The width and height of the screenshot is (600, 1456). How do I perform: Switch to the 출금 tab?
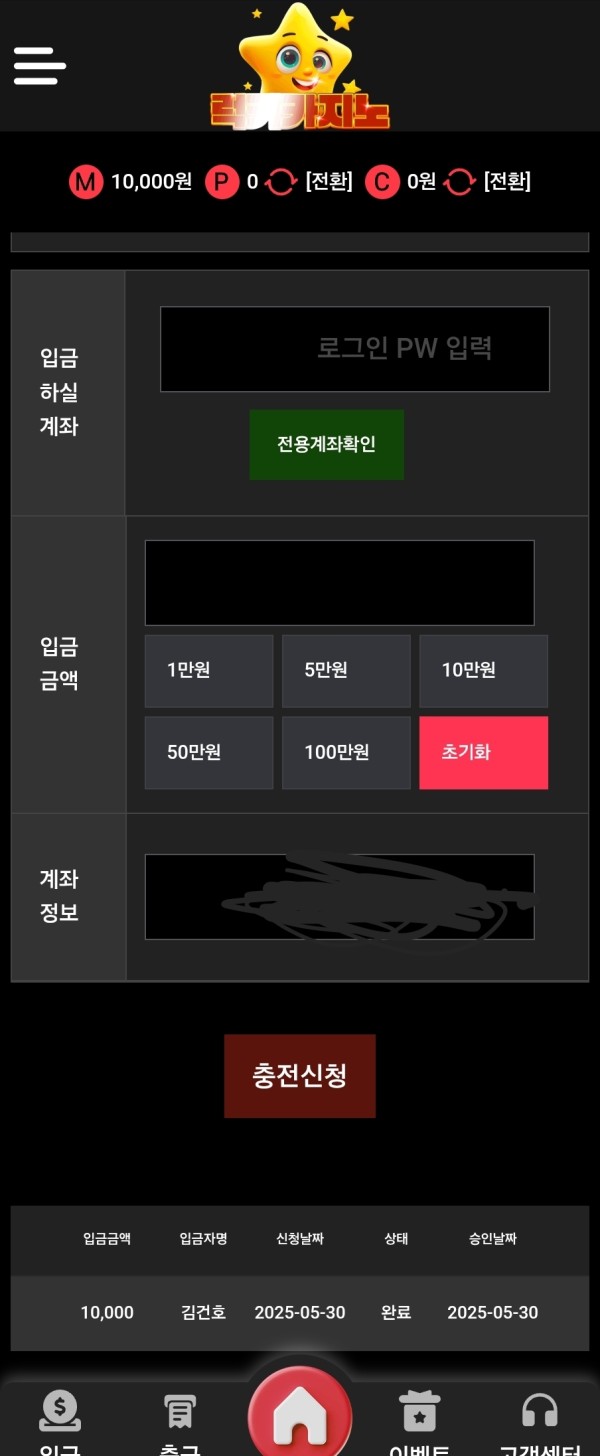[180, 1422]
